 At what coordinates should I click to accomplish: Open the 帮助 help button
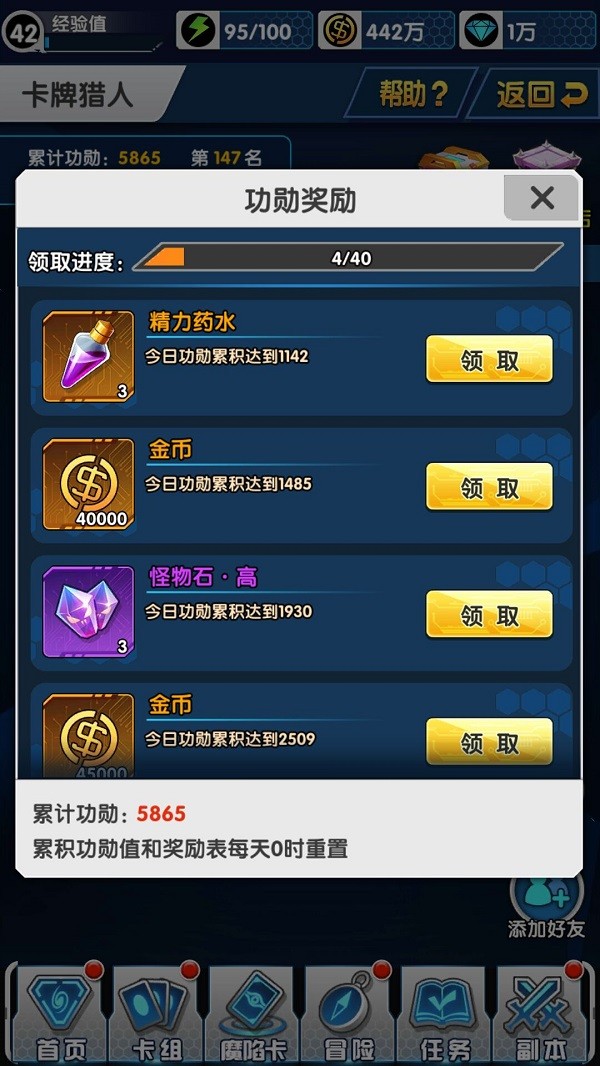click(x=413, y=95)
